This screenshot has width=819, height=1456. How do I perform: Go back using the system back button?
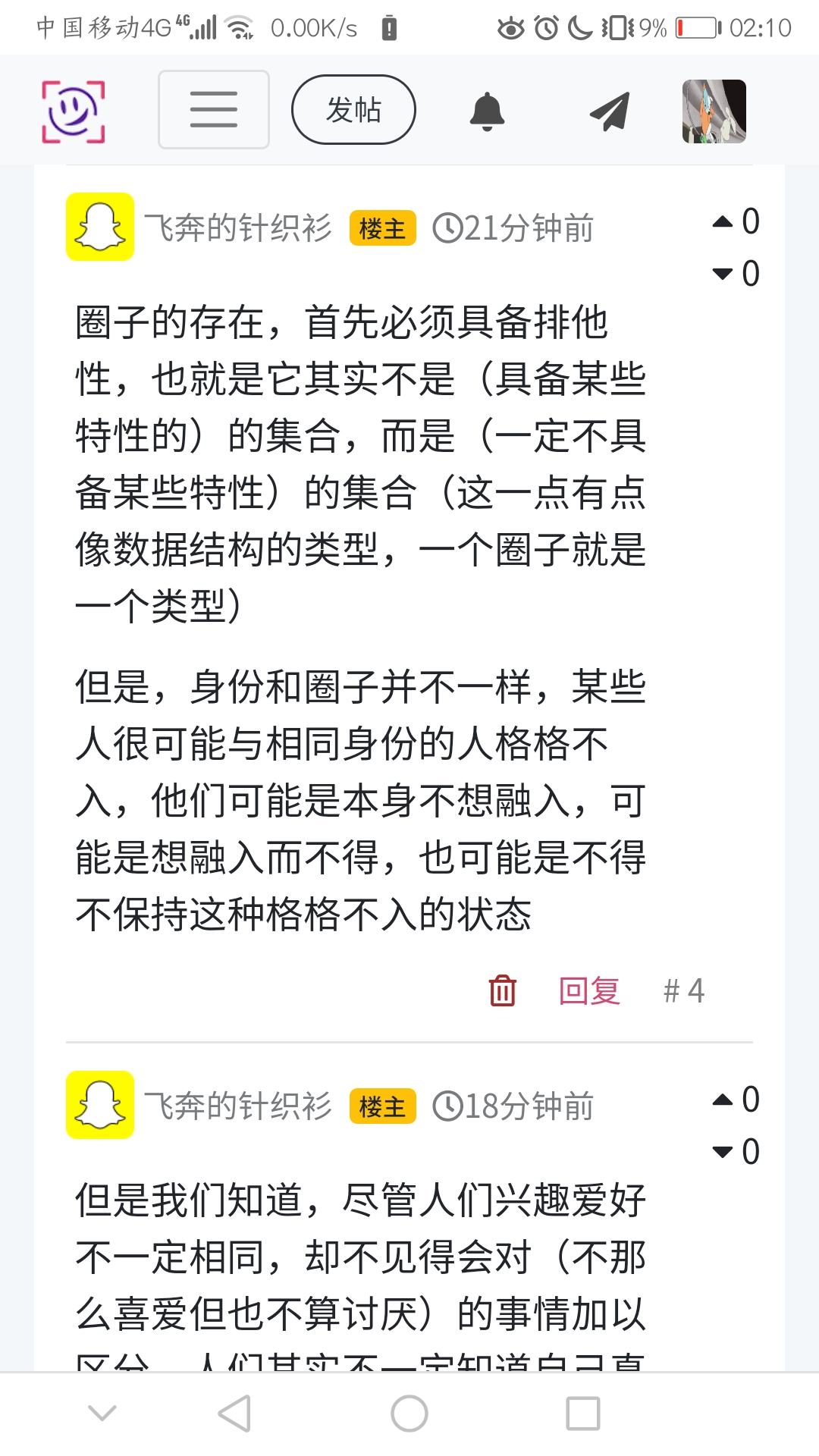[234, 1414]
